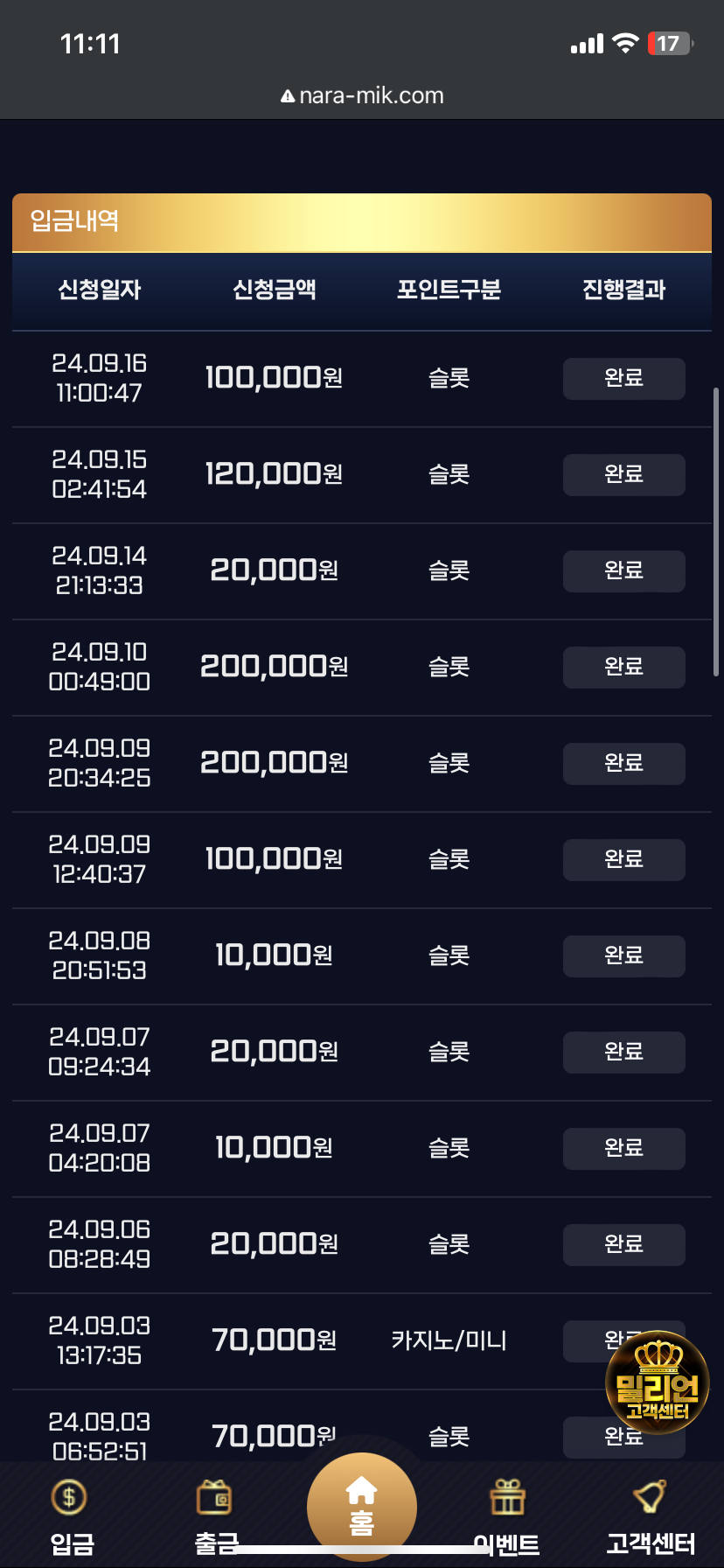The height and width of the screenshot is (1568, 724).
Task: Tap 완료 for the 24.09.15 deposit
Action: click(x=624, y=475)
